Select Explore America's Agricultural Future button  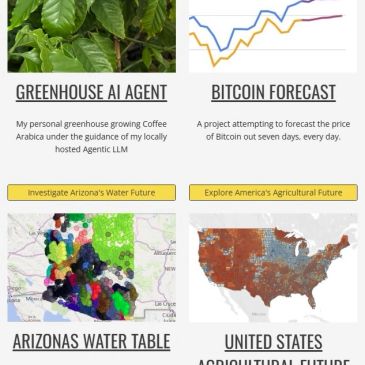pyautogui.click(x=273, y=193)
